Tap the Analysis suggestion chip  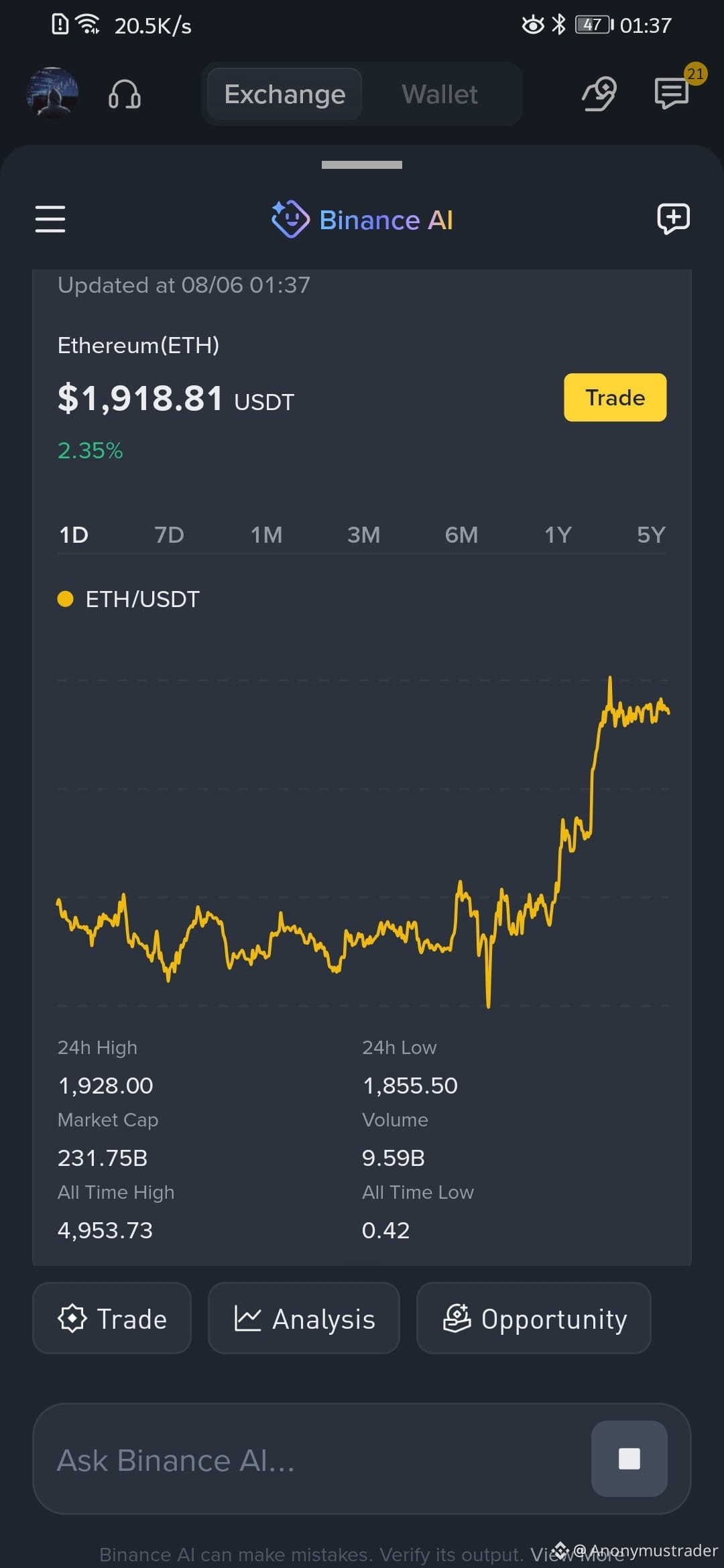(x=304, y=1318)
